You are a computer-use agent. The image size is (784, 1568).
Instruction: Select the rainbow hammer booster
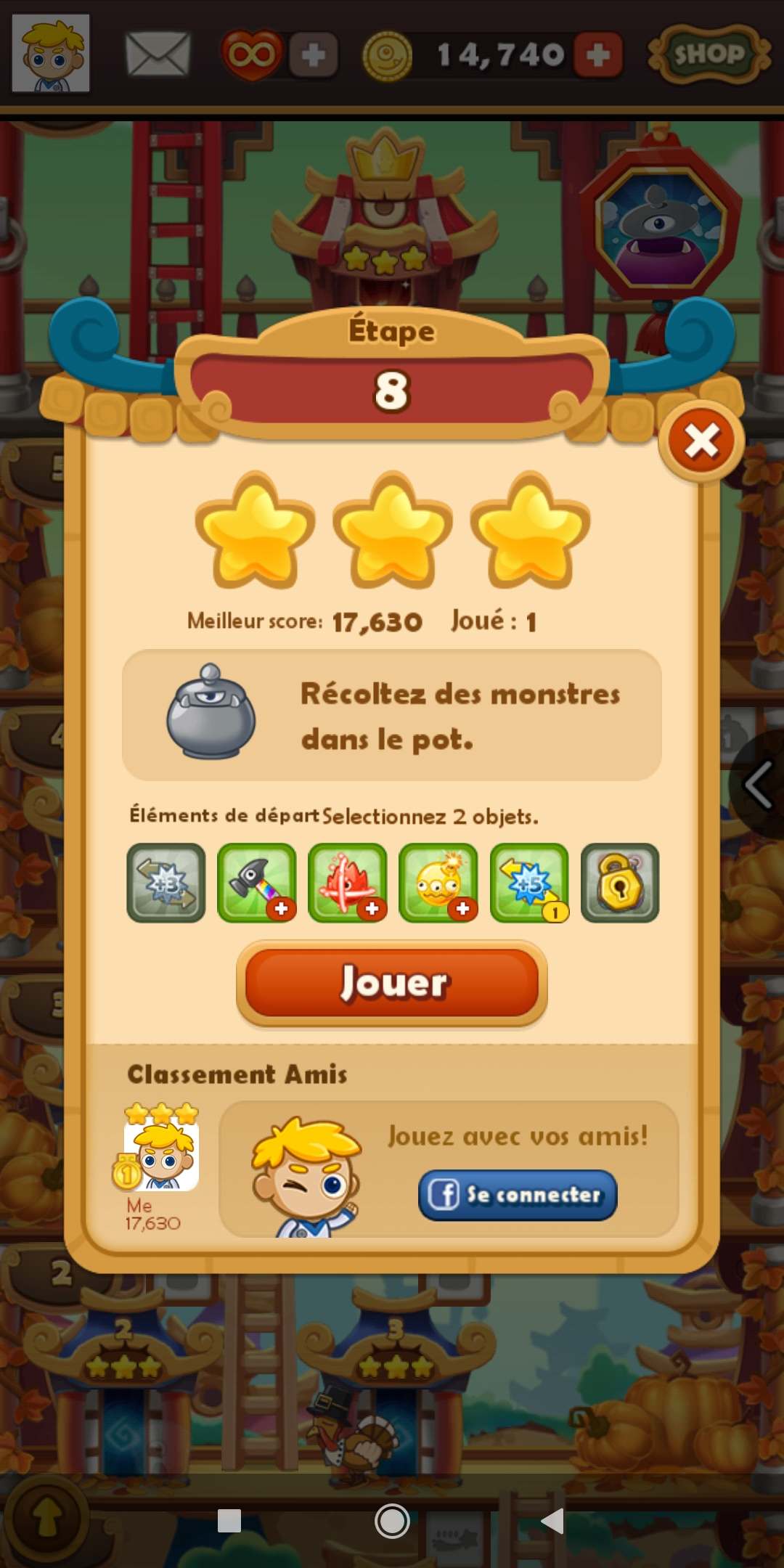[256, 882]
